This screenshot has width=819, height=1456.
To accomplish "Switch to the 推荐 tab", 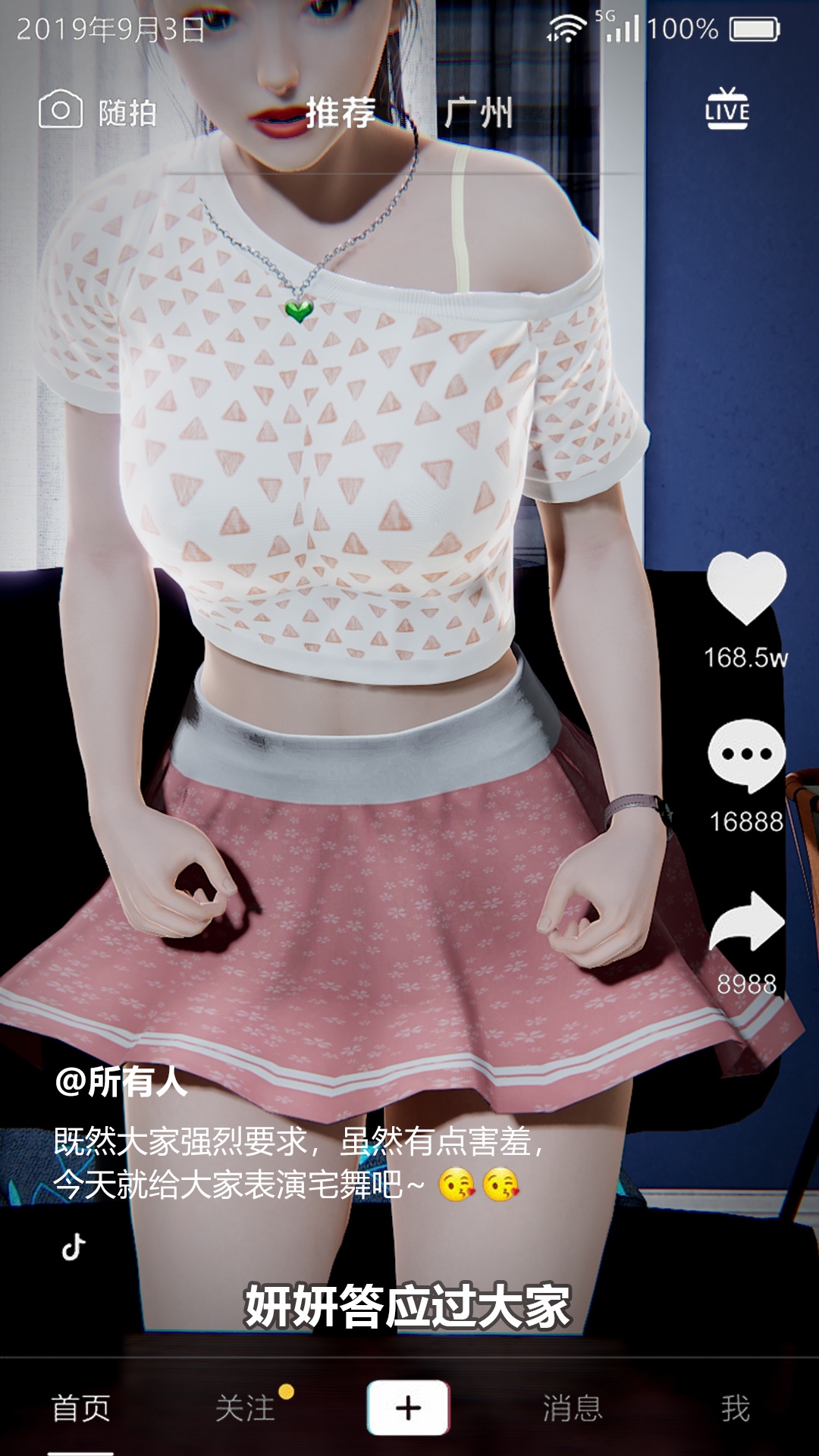I will [340, 113].
